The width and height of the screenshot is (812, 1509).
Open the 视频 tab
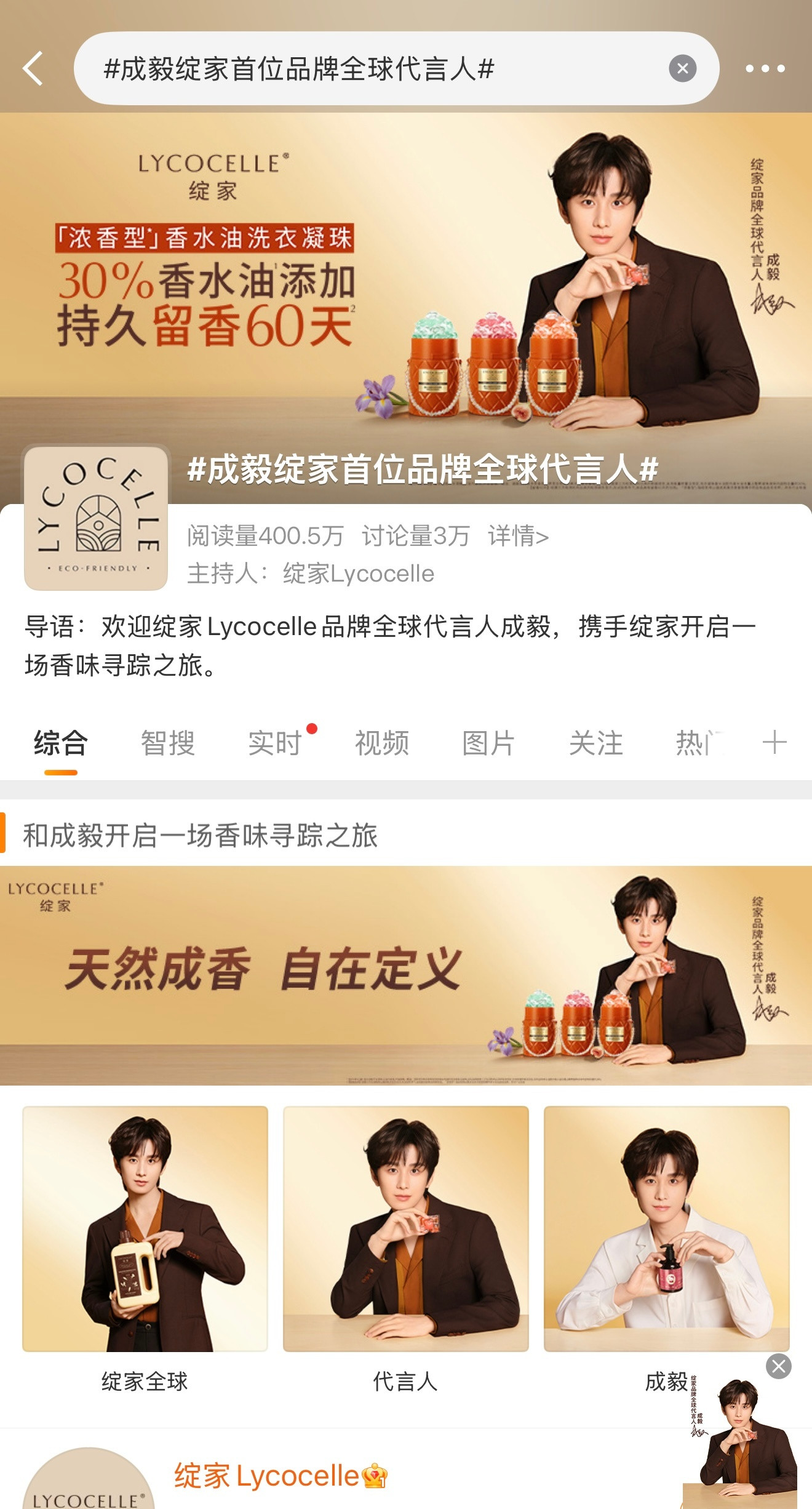383,745
